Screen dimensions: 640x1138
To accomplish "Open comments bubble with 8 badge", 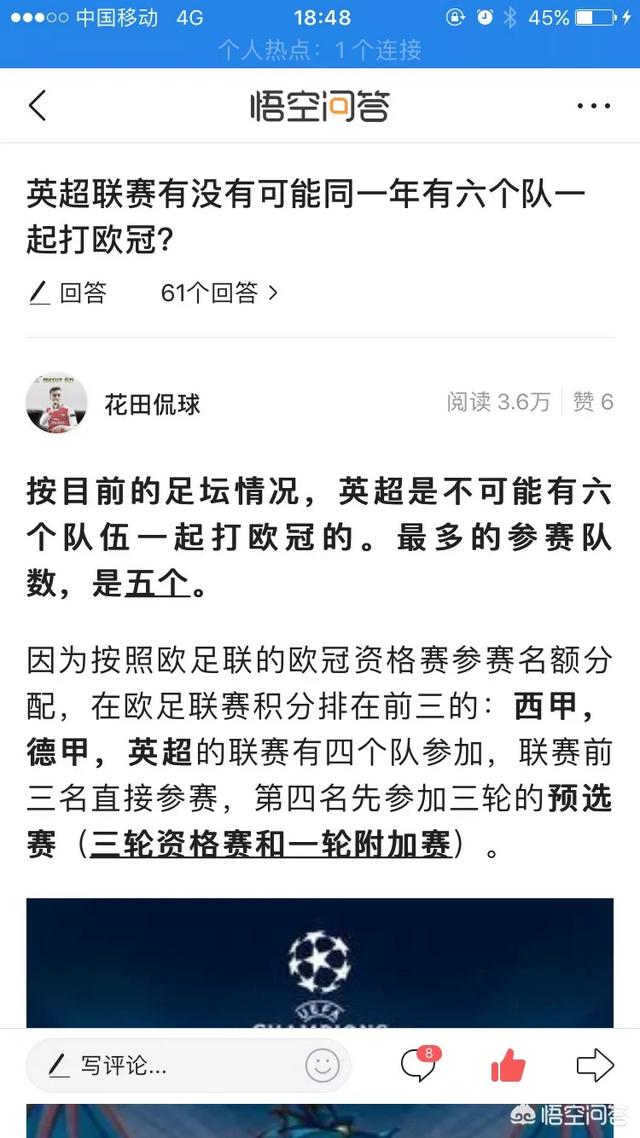I will 419,1064.
